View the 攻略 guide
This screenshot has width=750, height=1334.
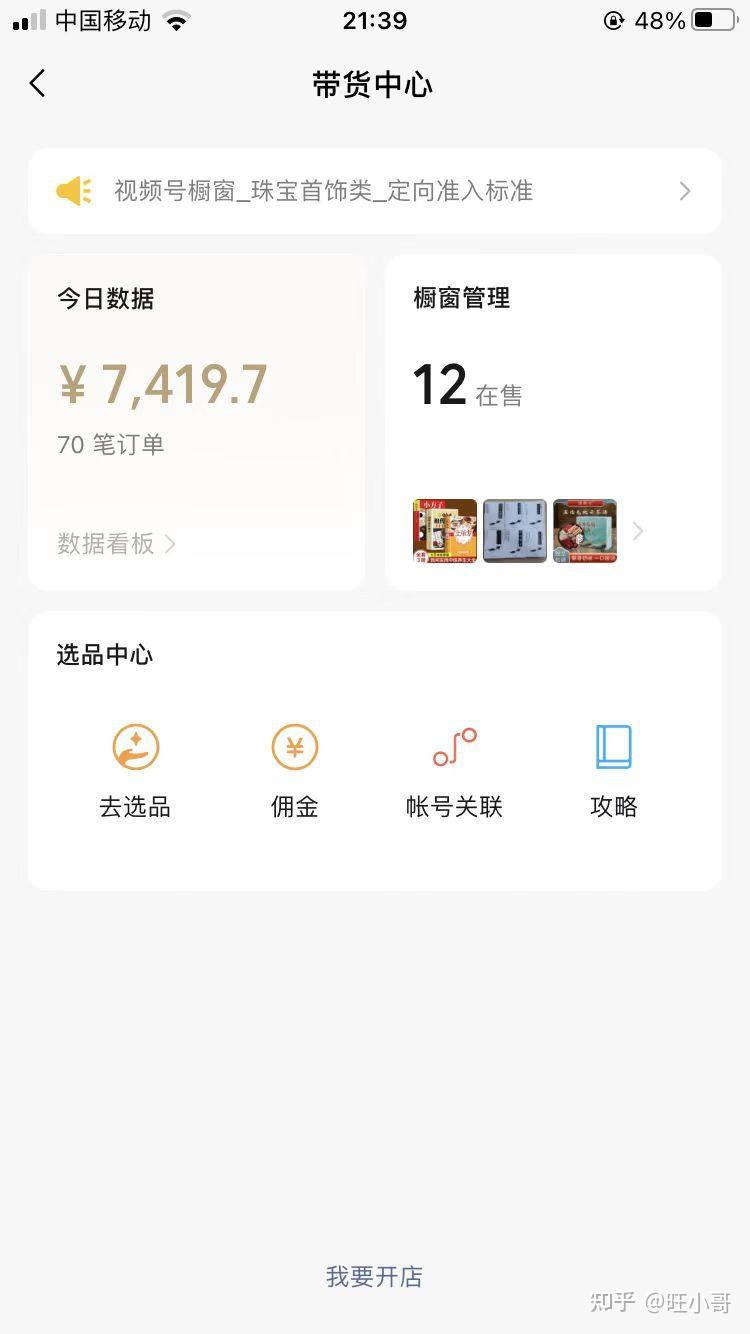tap(613, 771)
